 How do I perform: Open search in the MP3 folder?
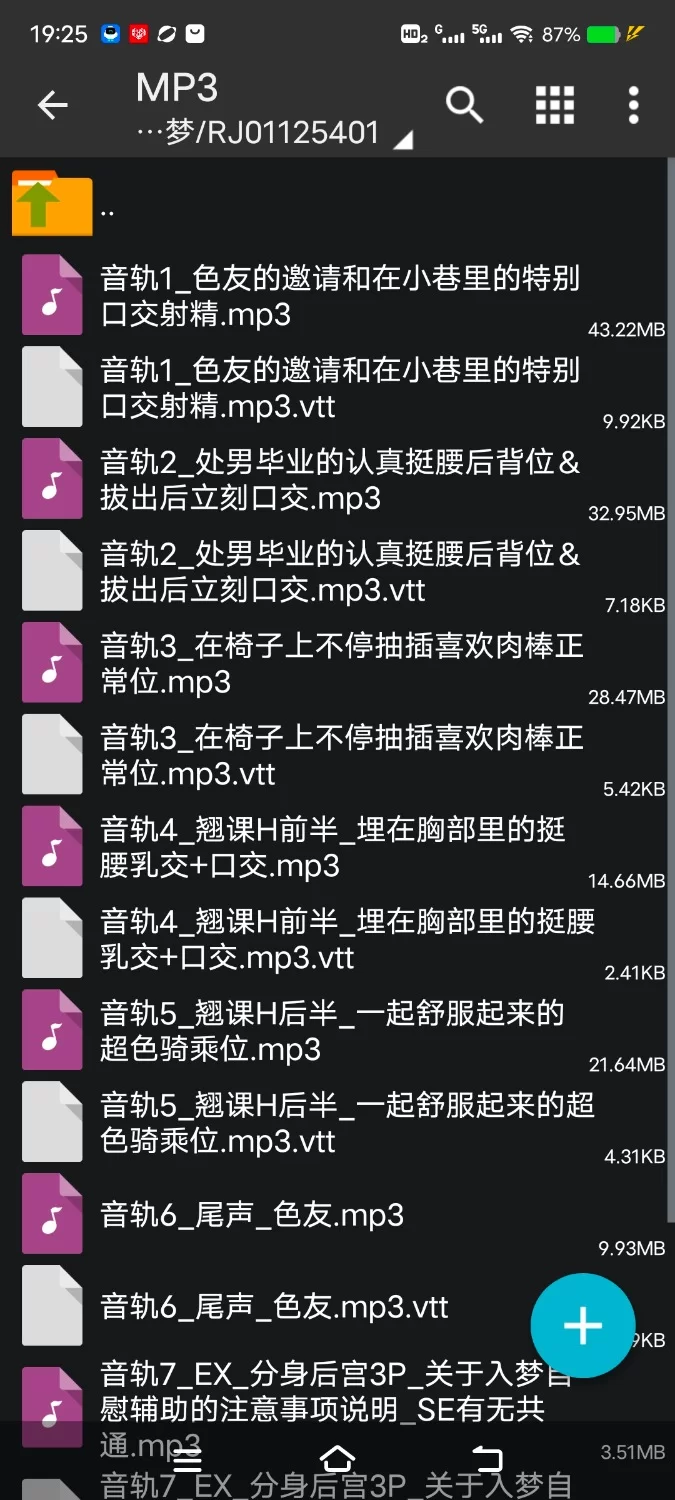464,105
